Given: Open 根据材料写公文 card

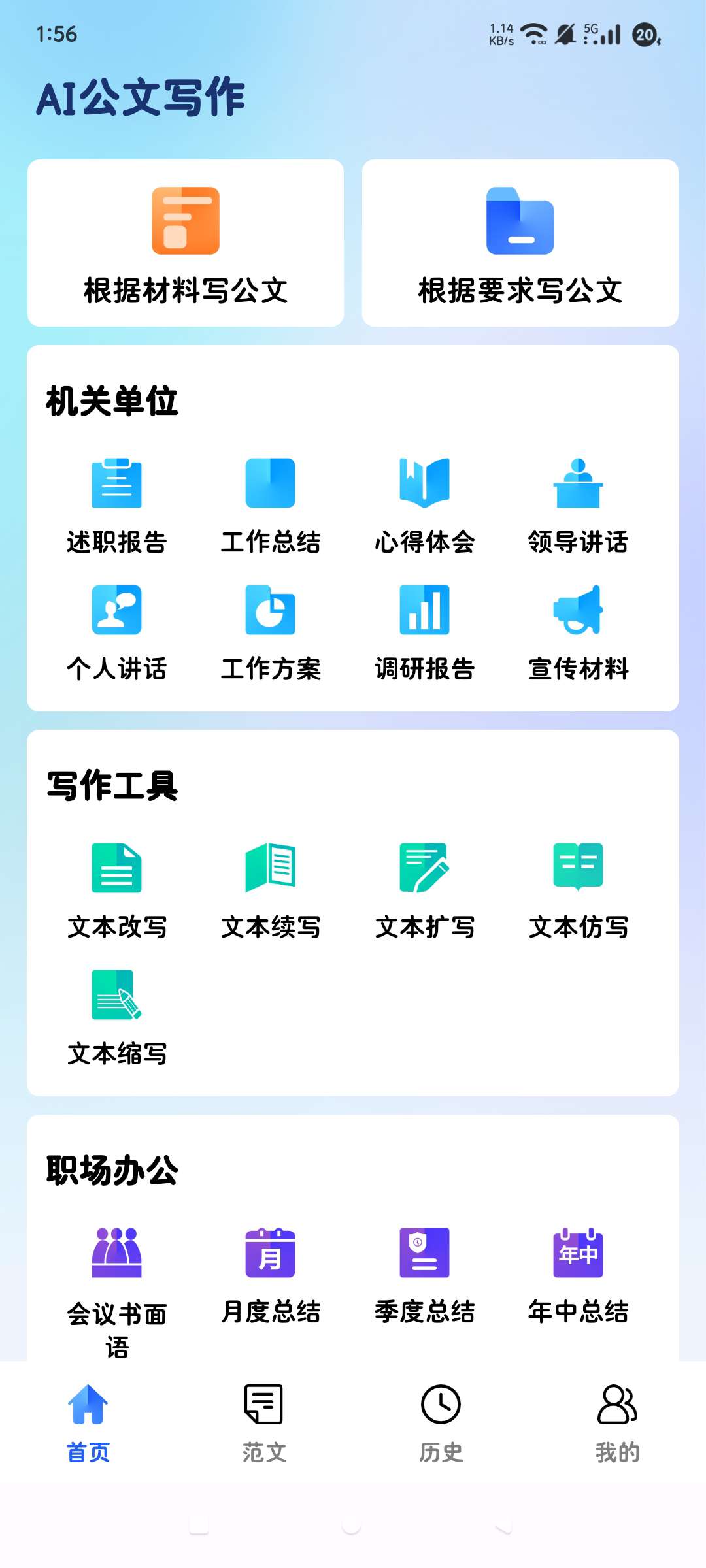Looking at the screenshot, I should [x=186, y=243].
